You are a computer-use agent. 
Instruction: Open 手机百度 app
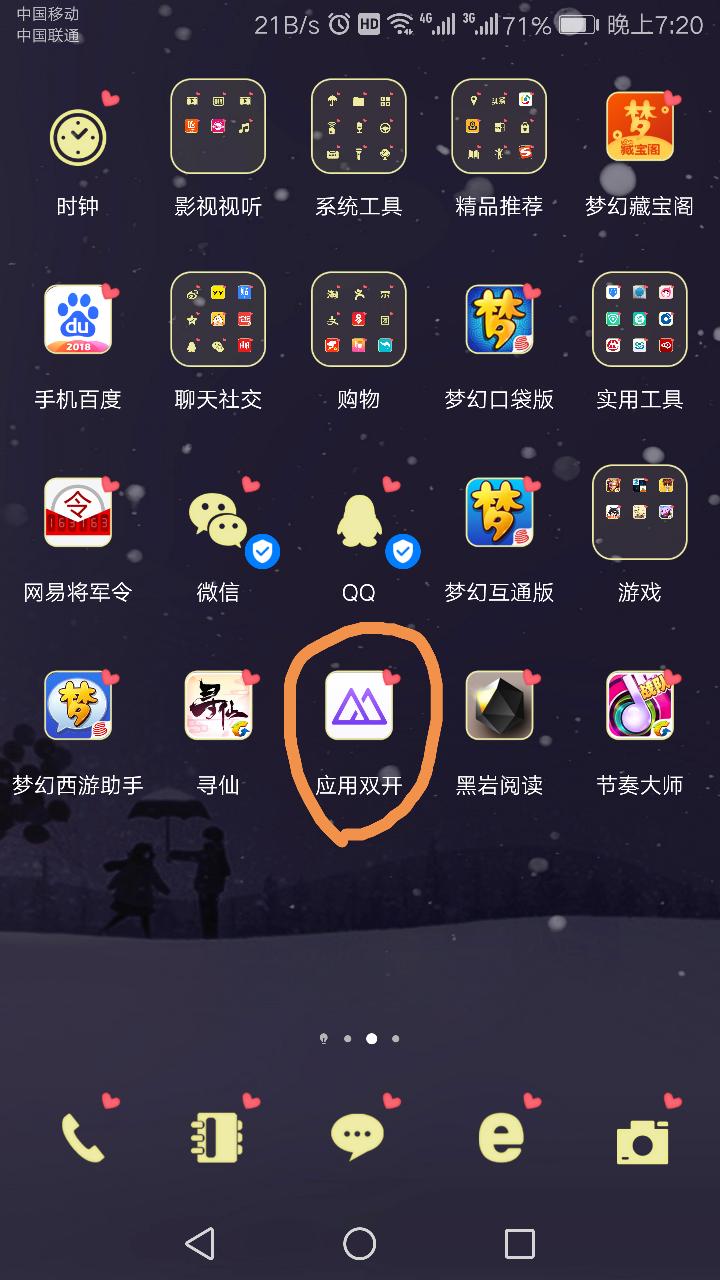click(78, 320)
